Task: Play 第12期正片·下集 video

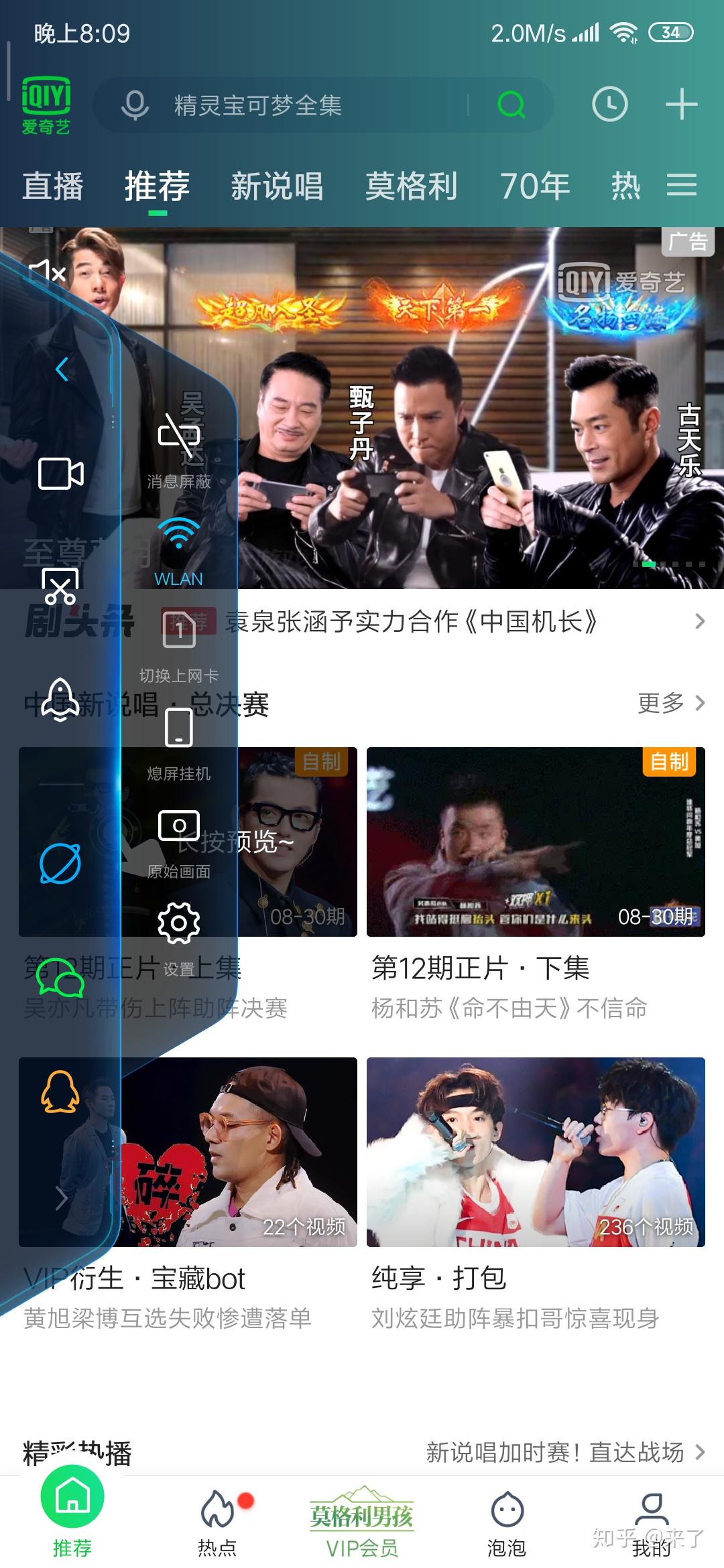Action: click(536, 842)
